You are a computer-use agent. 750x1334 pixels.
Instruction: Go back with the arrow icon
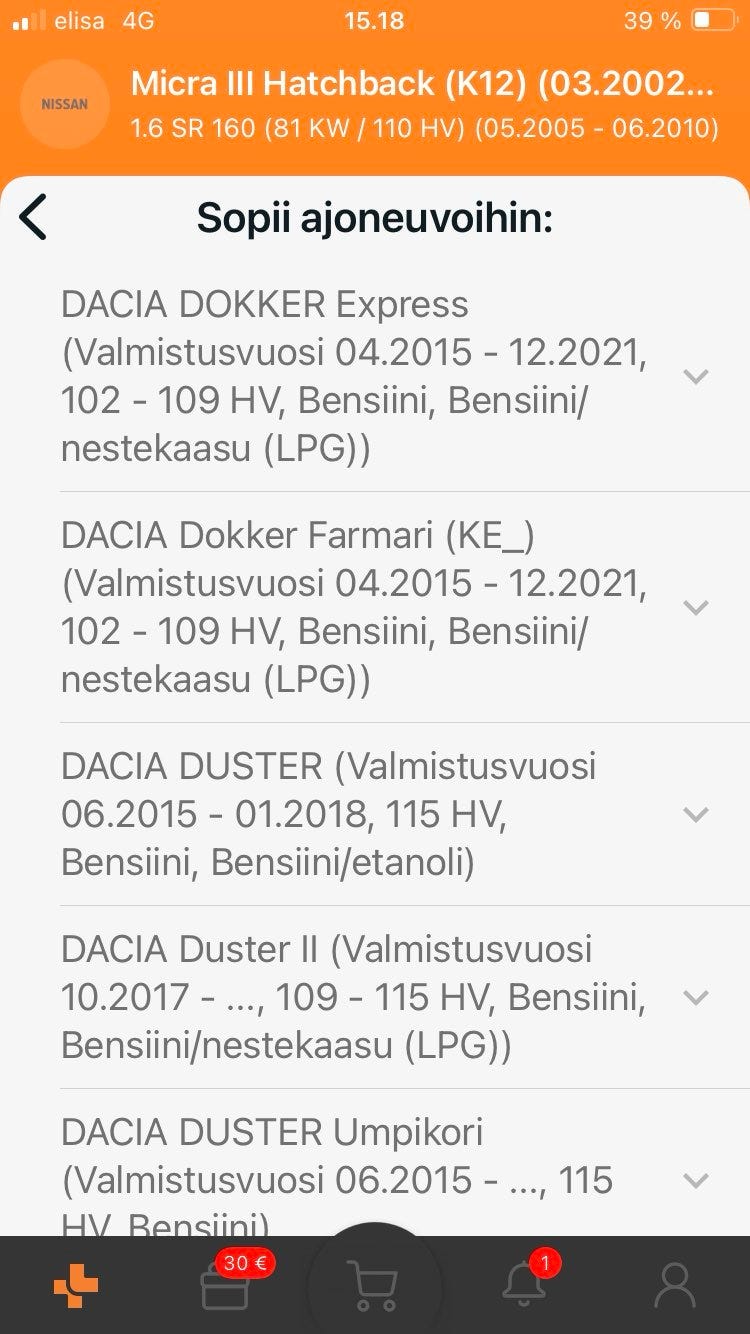(33, 217)
